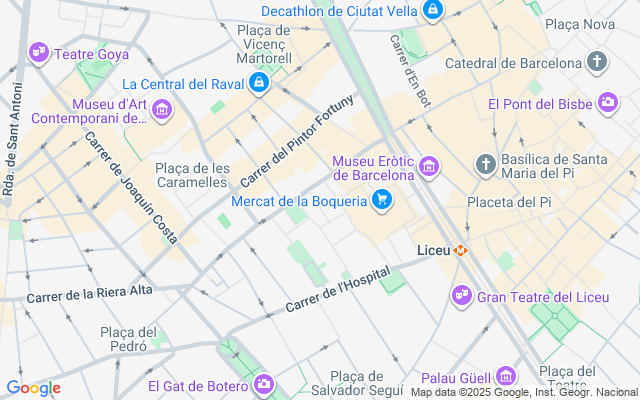
Task: Select the Gran Teatre del Liceu pin
Action: (x=461, y=295)
